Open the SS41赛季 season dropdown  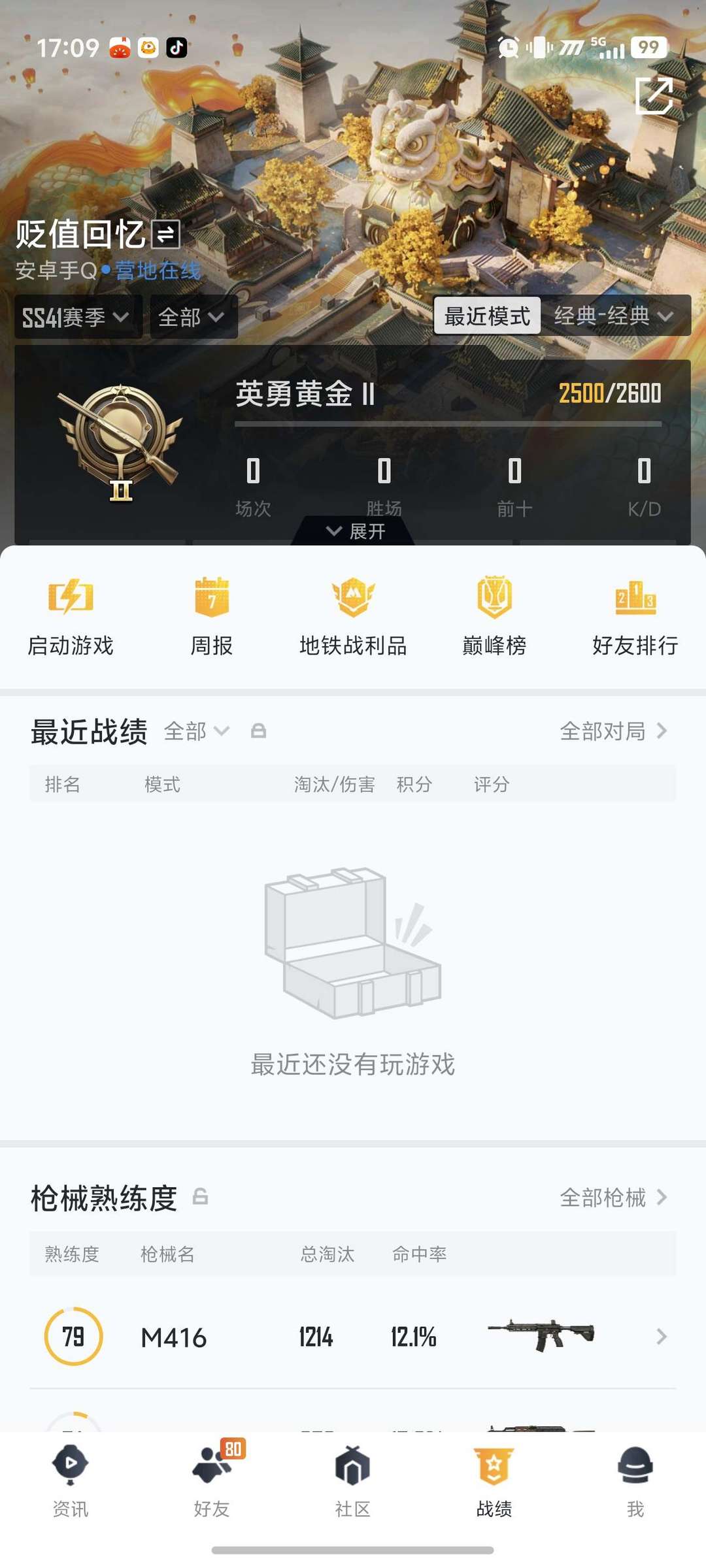pos(78,317)
